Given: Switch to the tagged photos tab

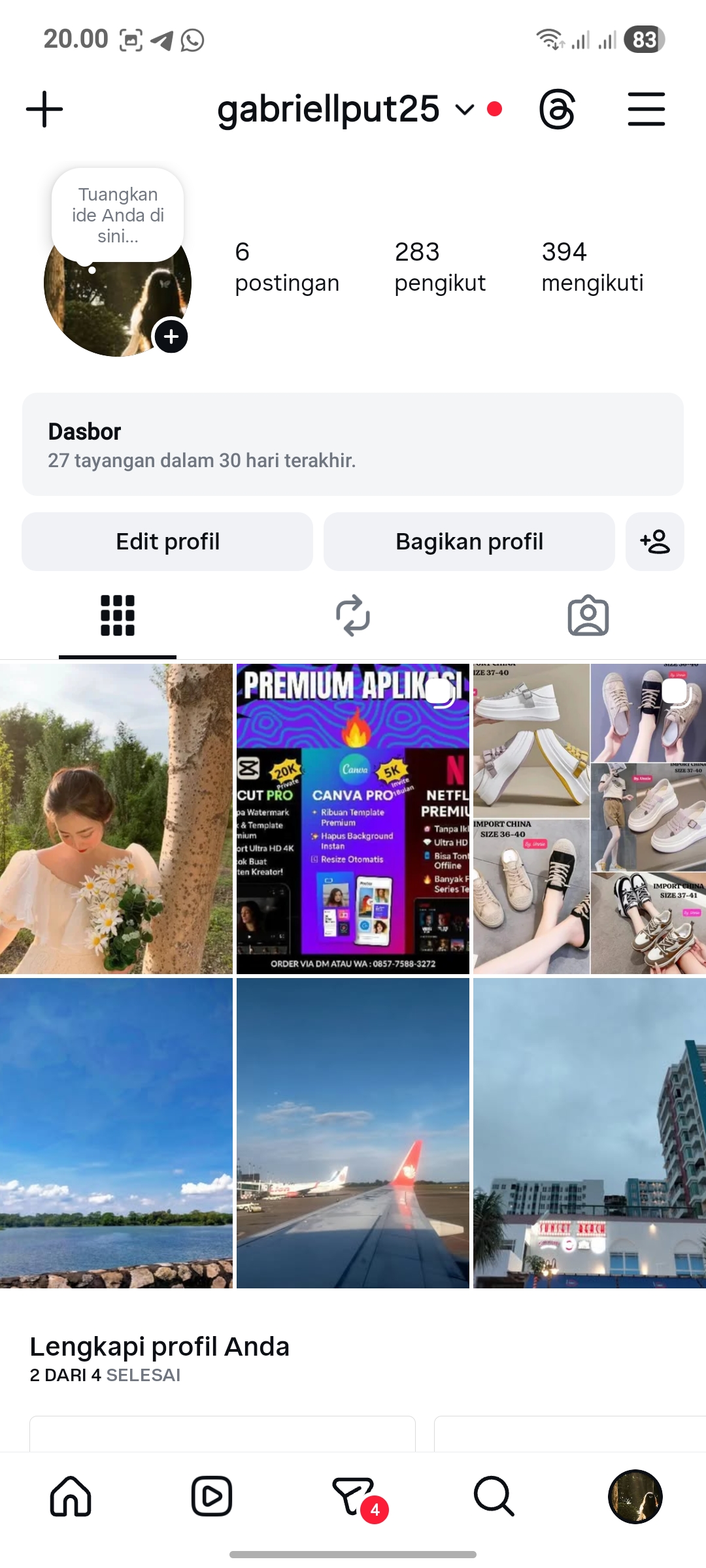Looking at the screenshot, I should tap(588, 615).
